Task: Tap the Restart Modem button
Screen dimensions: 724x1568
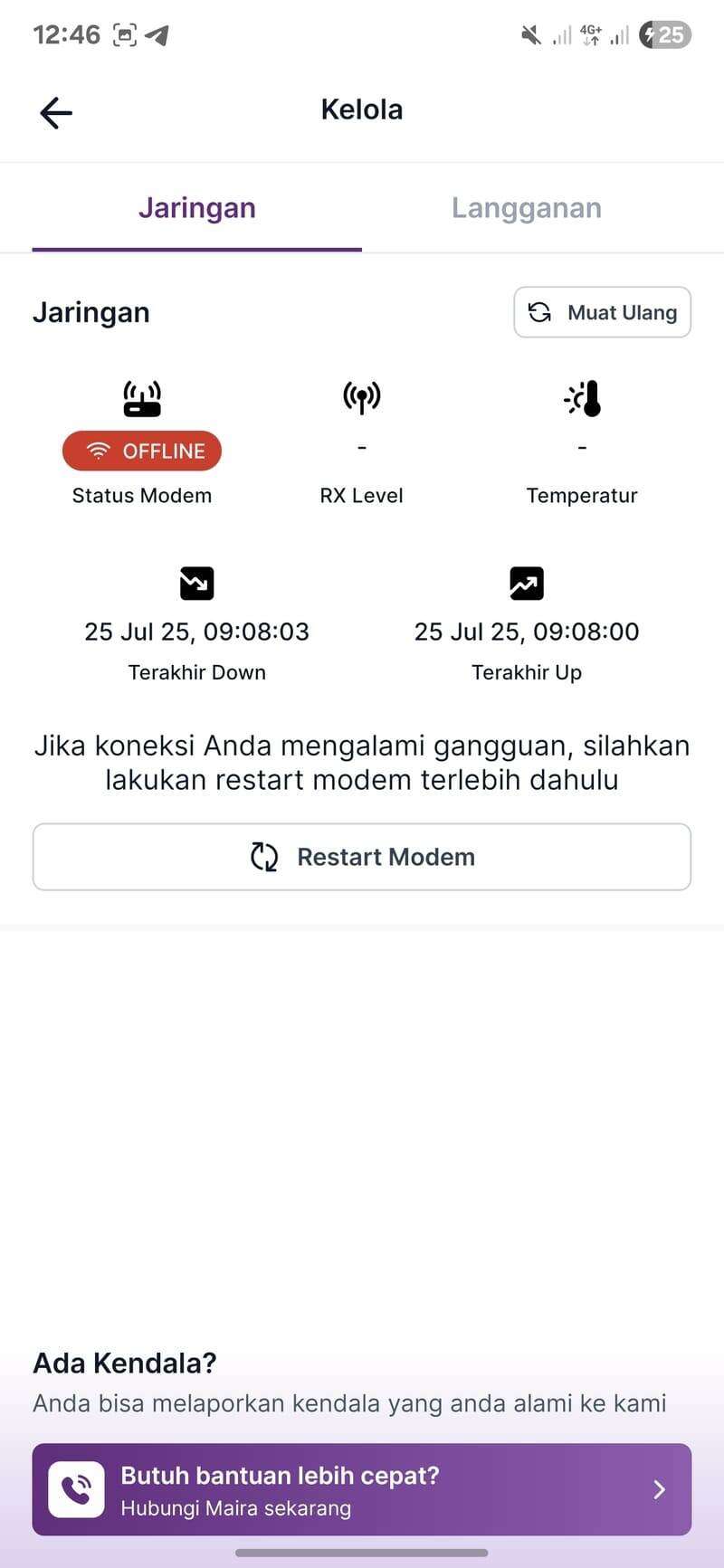Action: point(362,857)
